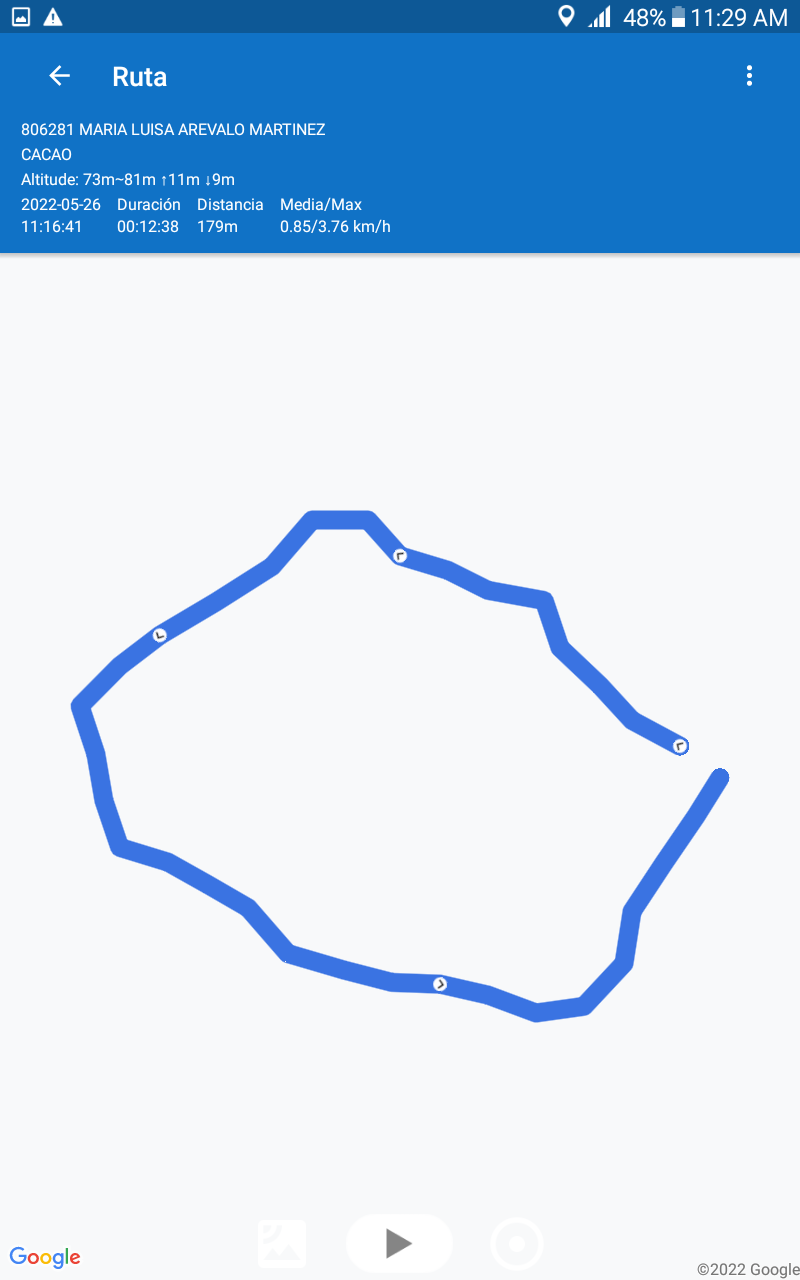Open the three-dot overflow menu
Image resolution: width=800 pixels, height=1280 pixels.
749,76
